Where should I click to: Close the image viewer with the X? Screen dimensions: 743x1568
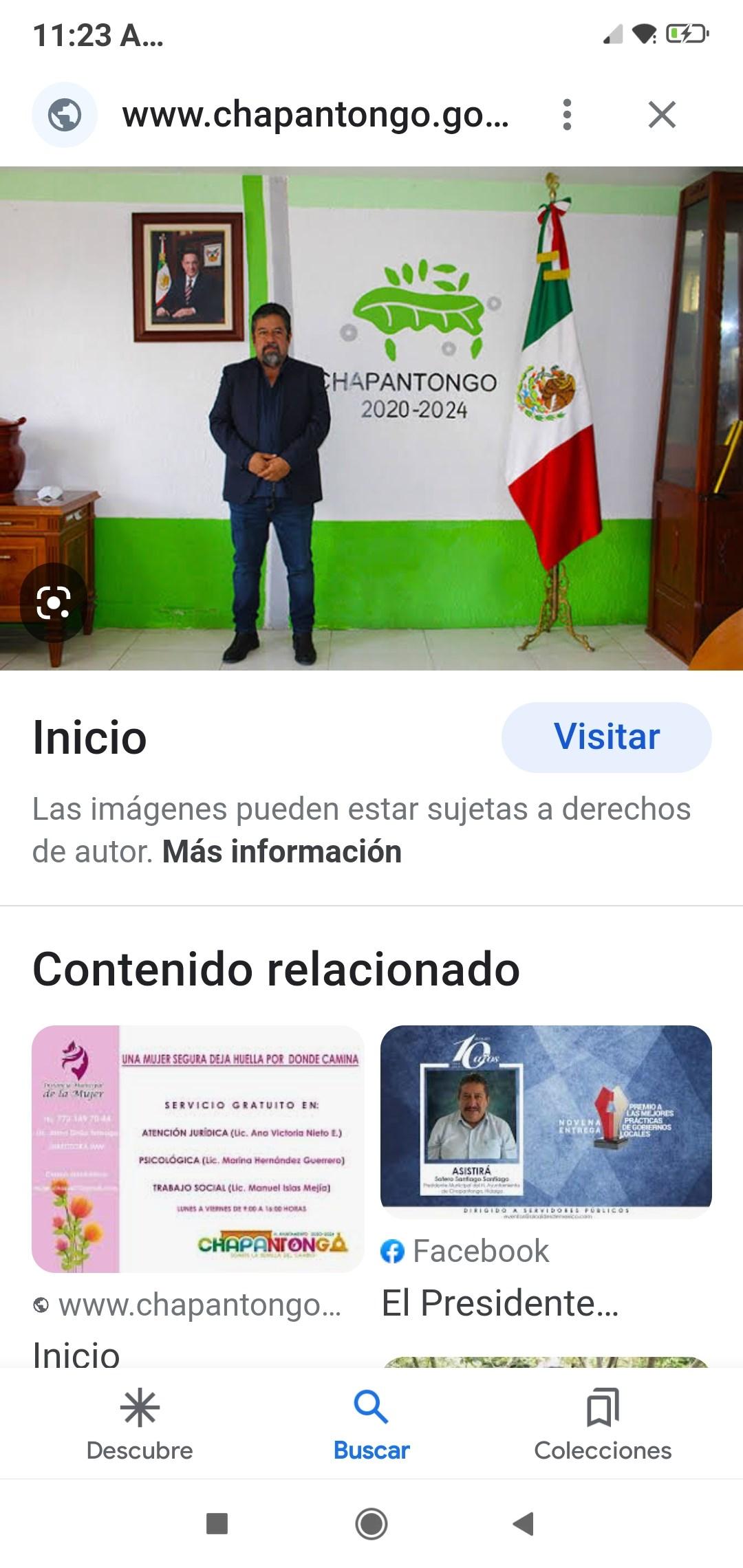pos(662,114)
